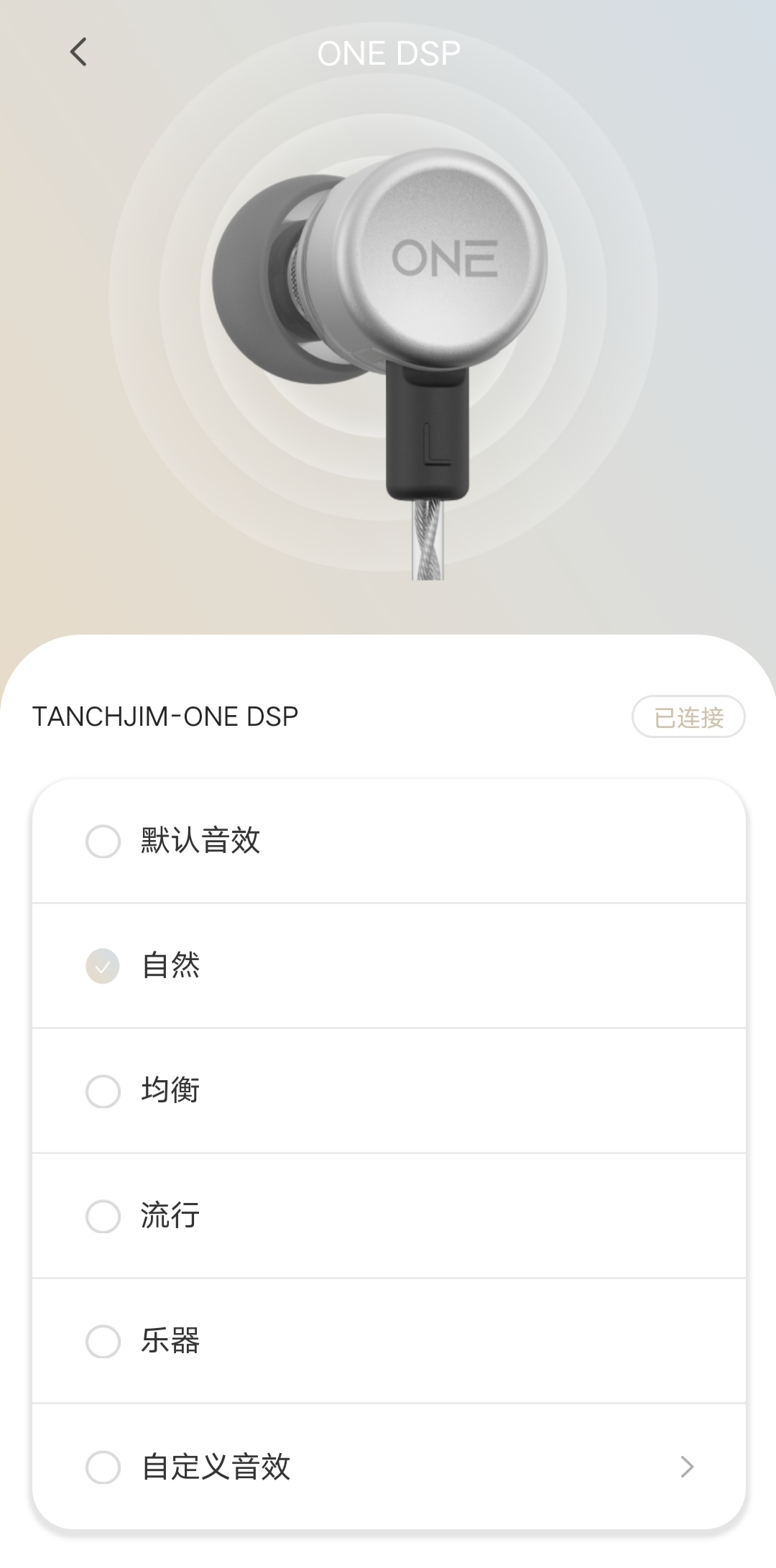Viewport: 776px width, 1568px height.
Task: Select the 自然 sound preset
Action: point(389,966)
